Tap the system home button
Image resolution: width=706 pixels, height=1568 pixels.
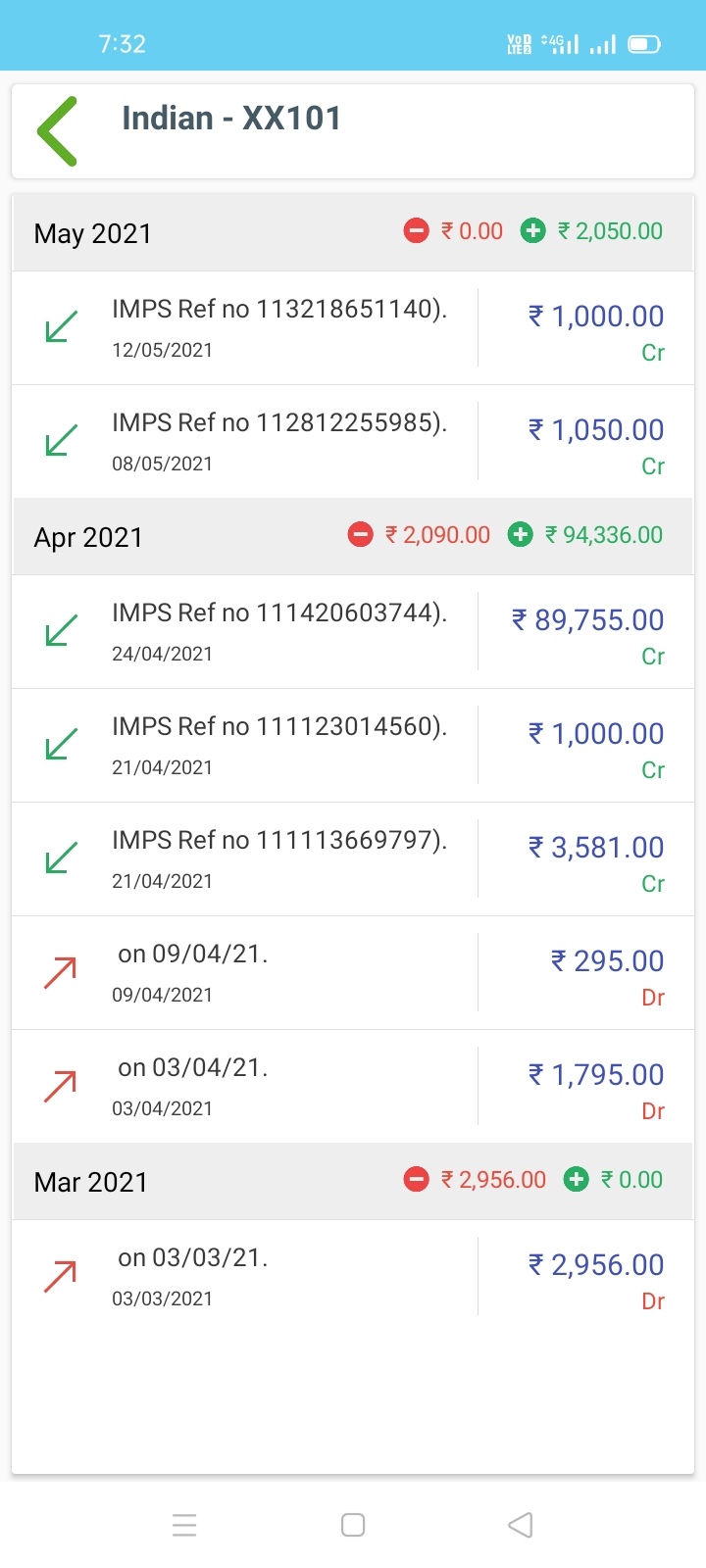pyautogui.click(x=353, y=1525)
